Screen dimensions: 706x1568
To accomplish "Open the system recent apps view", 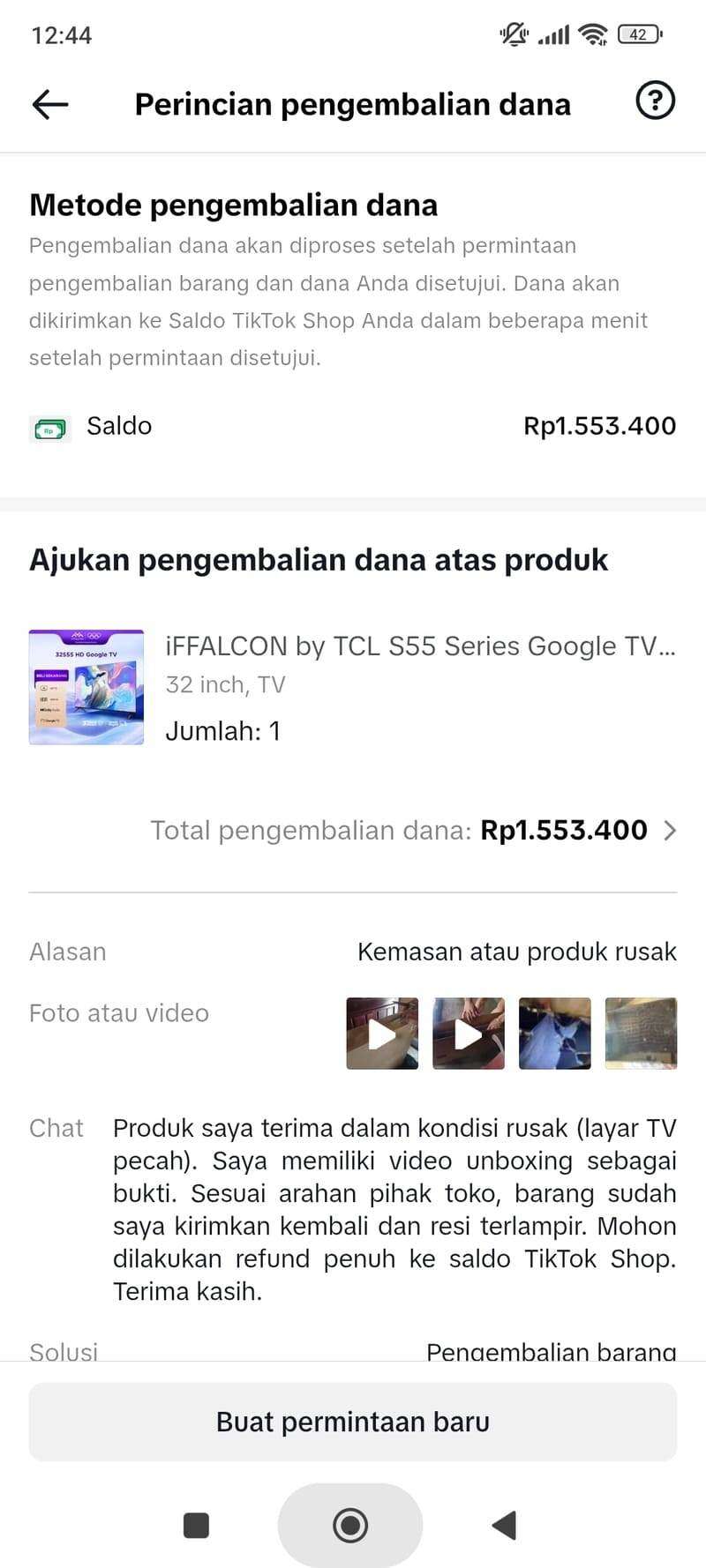I will tap(196, 1525).
